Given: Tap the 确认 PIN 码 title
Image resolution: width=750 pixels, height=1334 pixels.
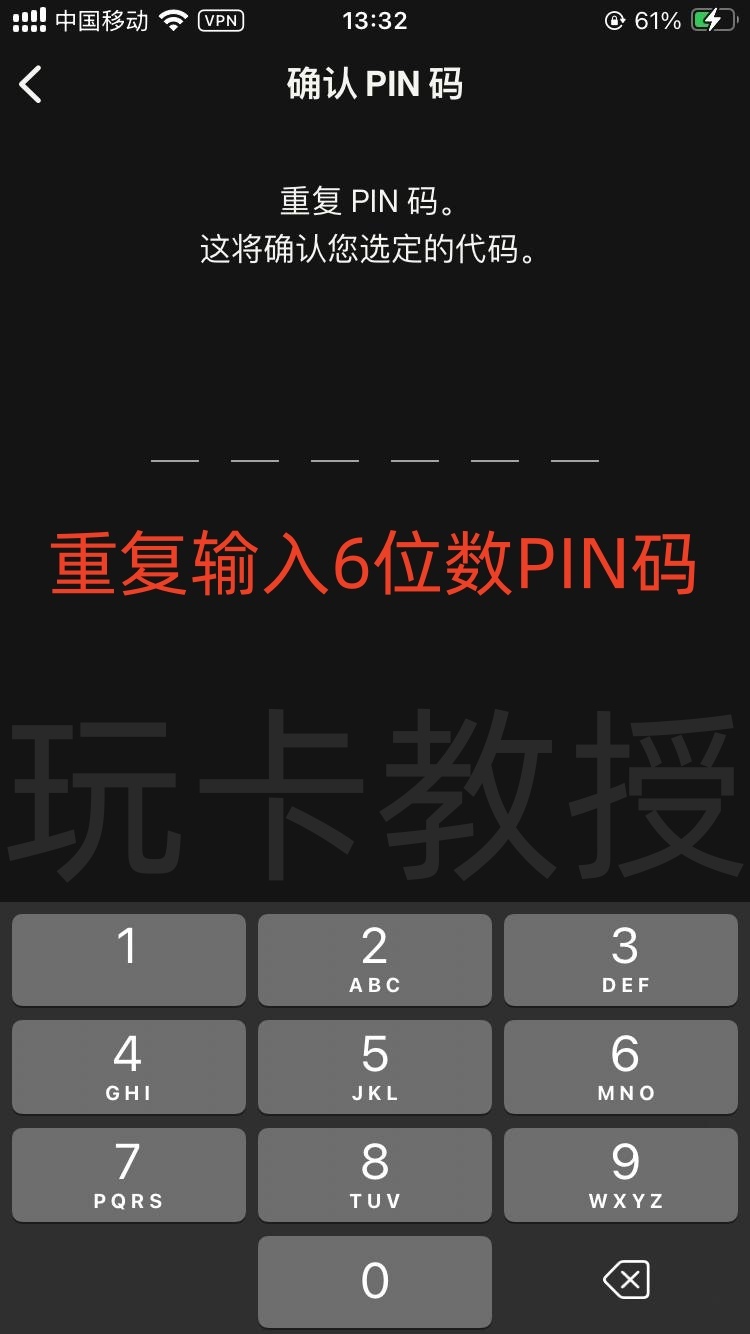Looking at the screenshot, I should tap(375, 85).
